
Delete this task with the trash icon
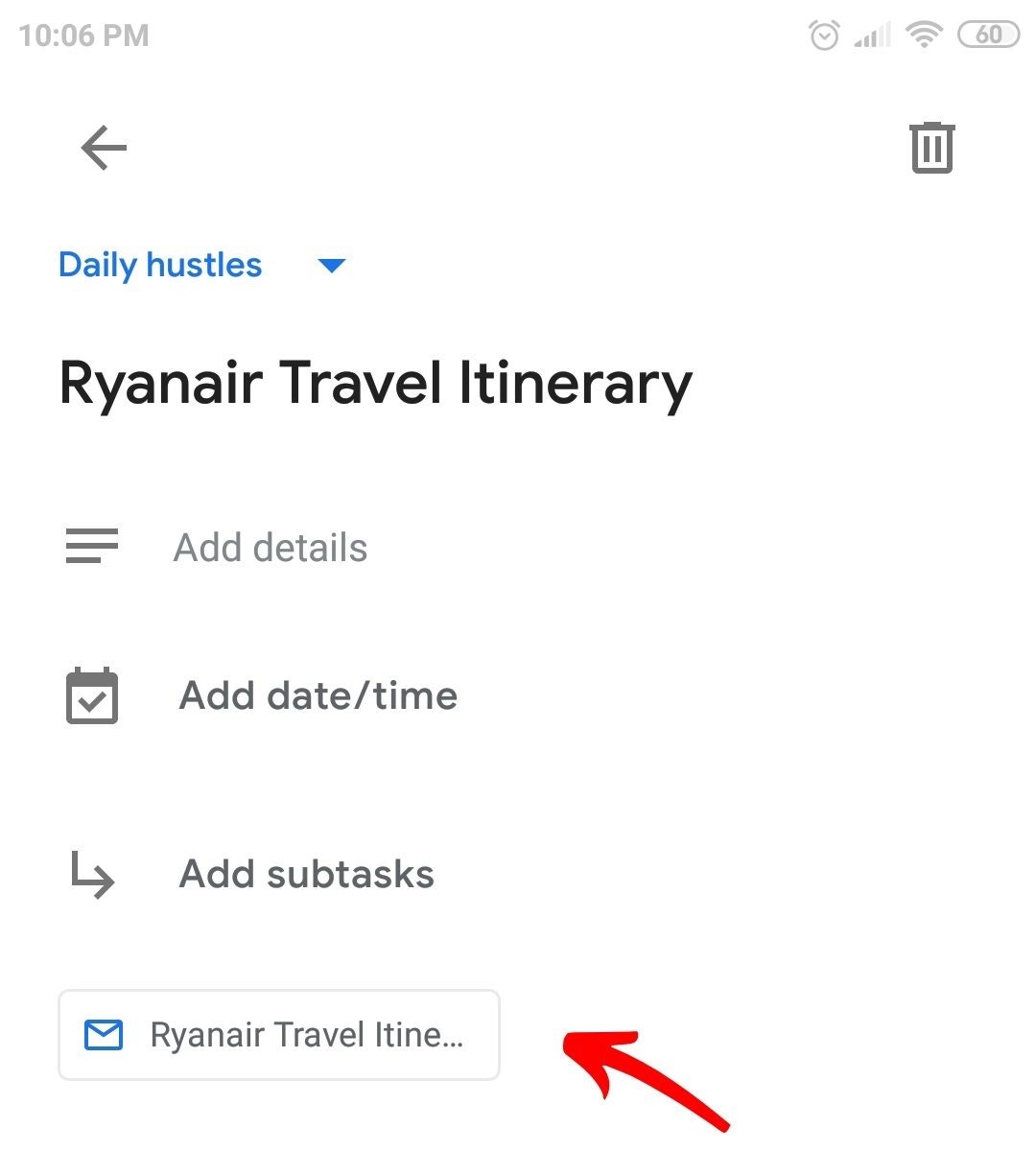point(931,148)
